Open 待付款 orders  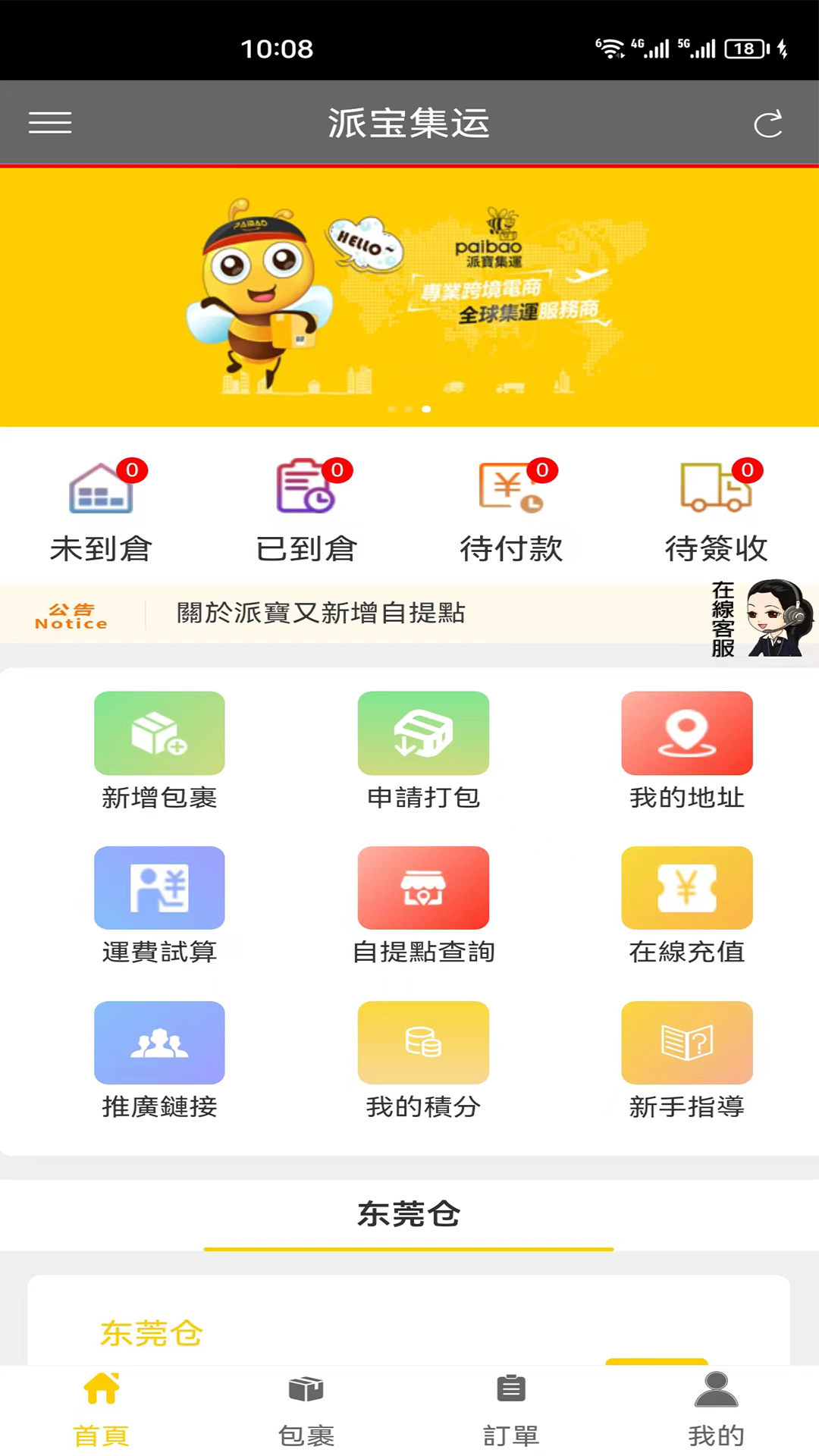[x=511, y=510]
